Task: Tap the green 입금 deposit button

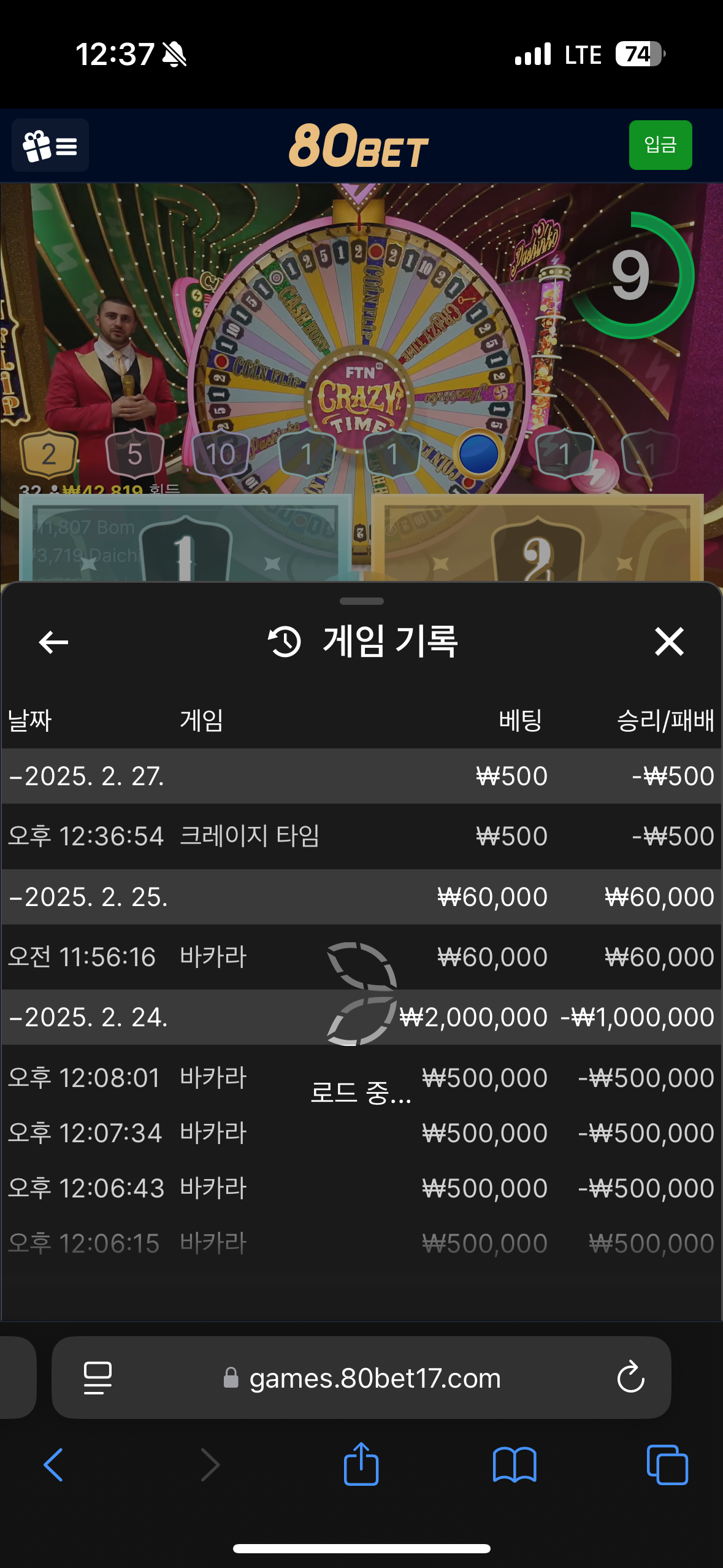Action: pos(660,145)
